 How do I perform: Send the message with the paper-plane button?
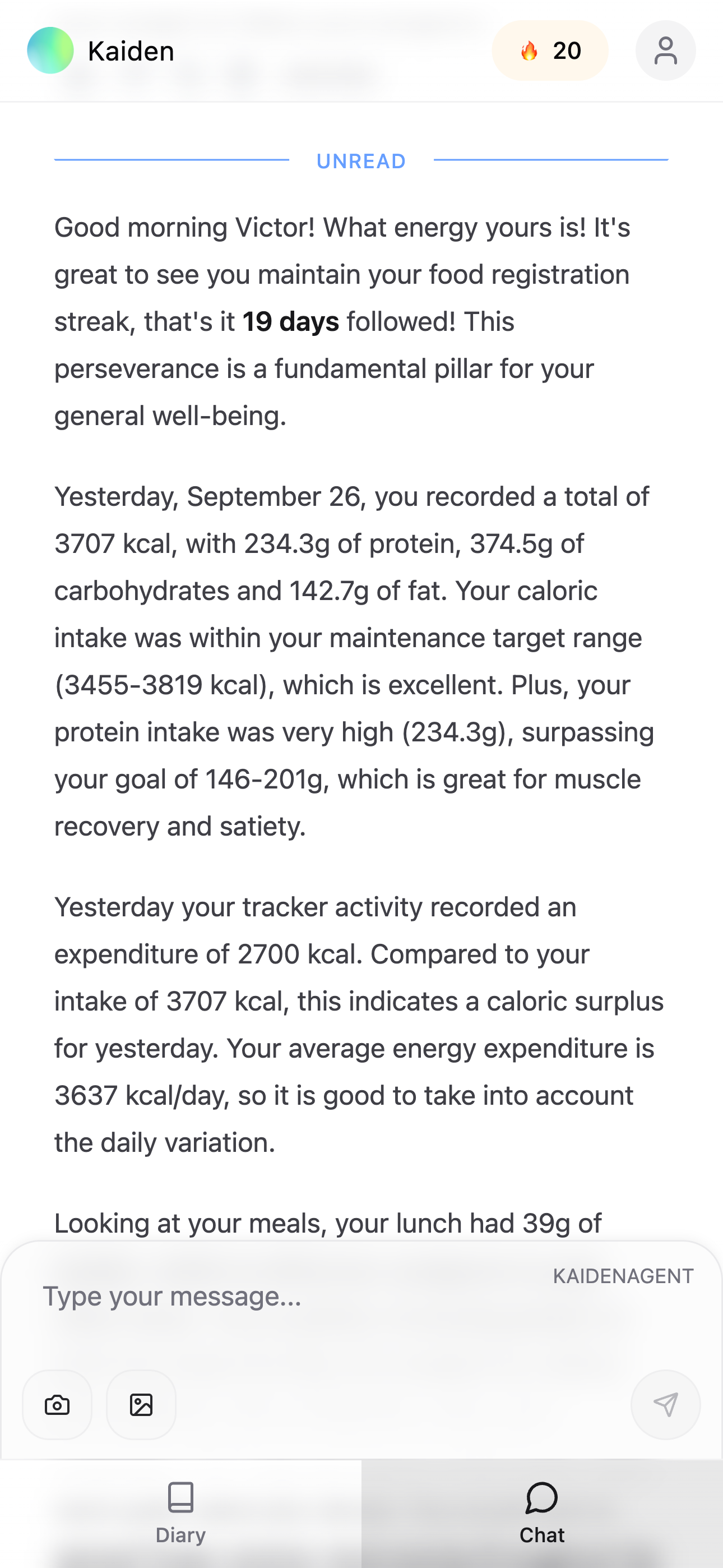point(665,1405)
